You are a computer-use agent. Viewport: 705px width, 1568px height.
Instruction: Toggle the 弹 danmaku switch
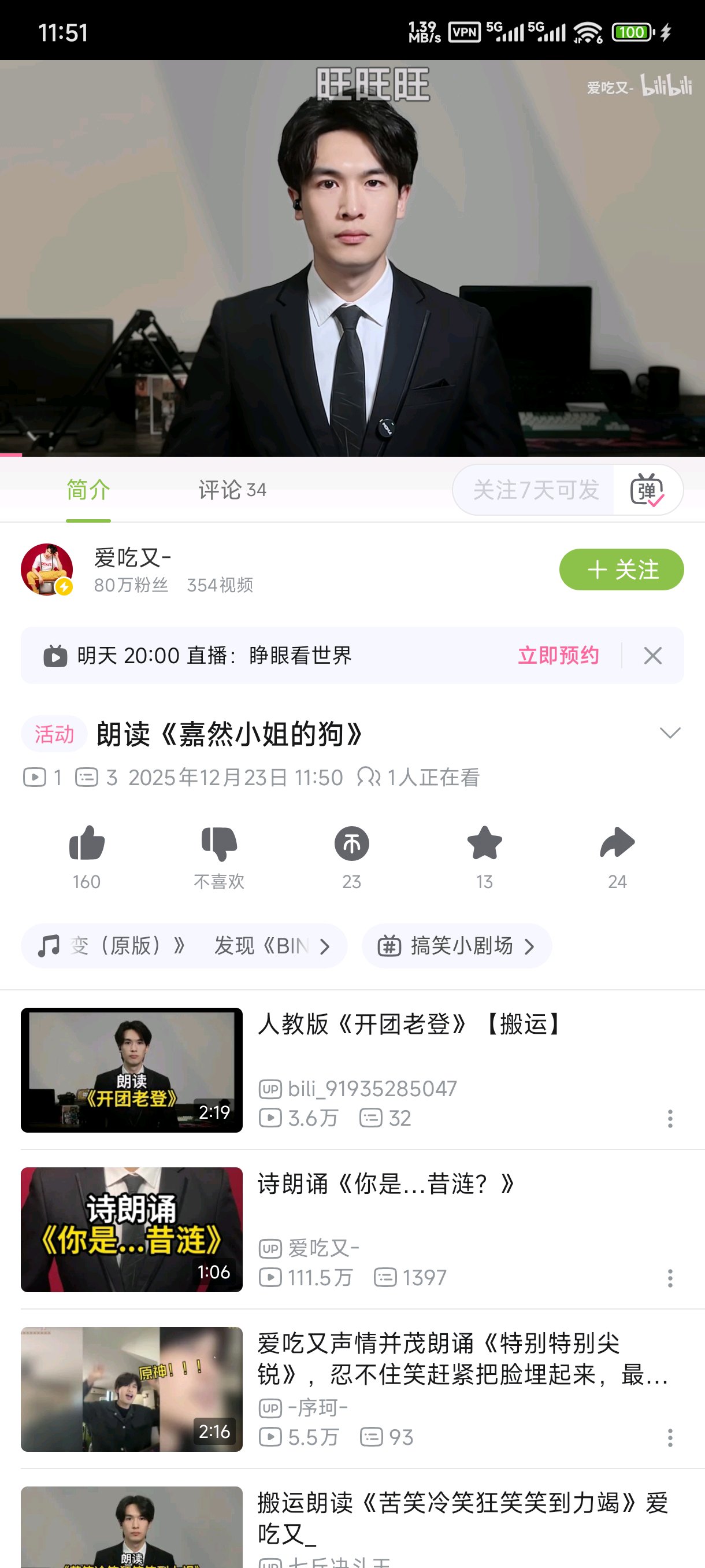click(647, 490)
